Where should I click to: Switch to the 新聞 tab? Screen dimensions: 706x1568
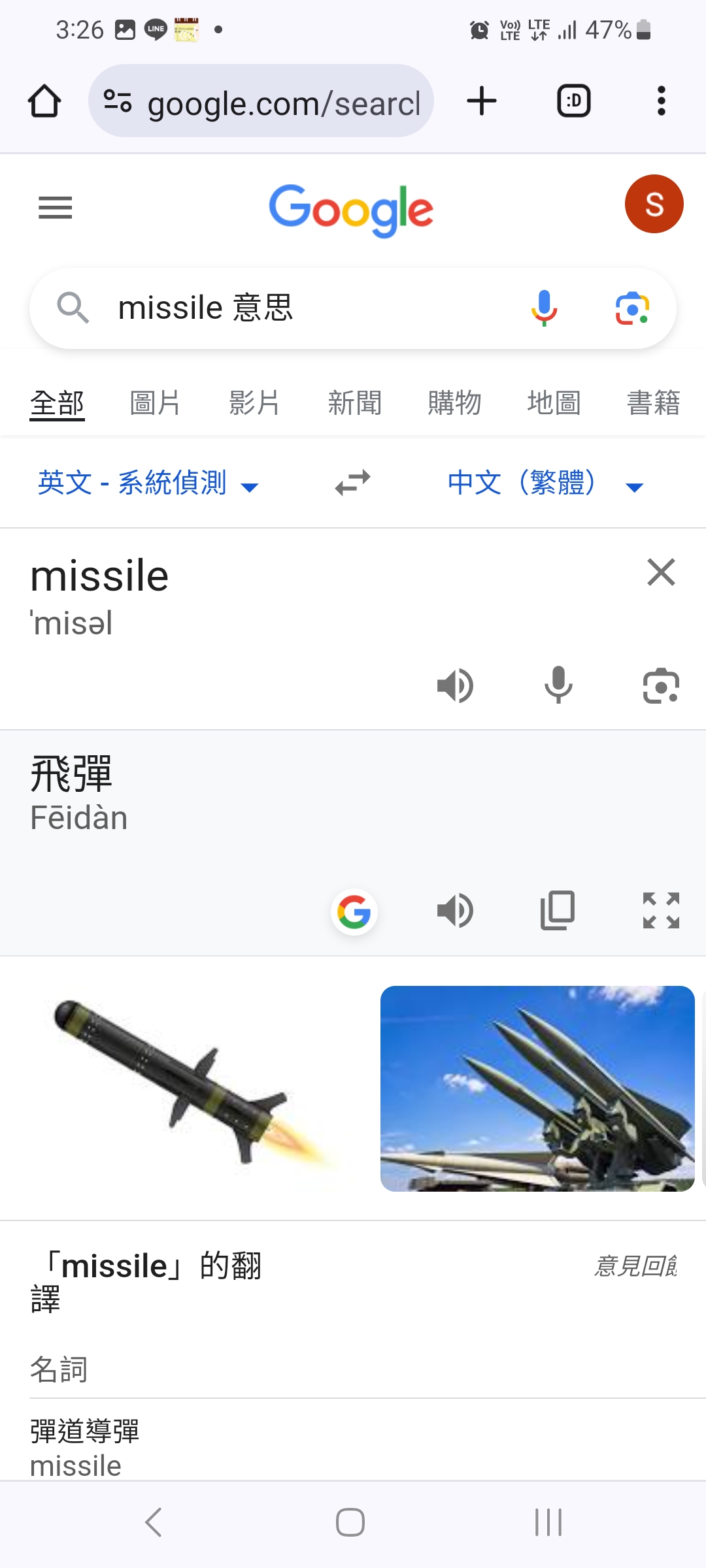(354, 402)
